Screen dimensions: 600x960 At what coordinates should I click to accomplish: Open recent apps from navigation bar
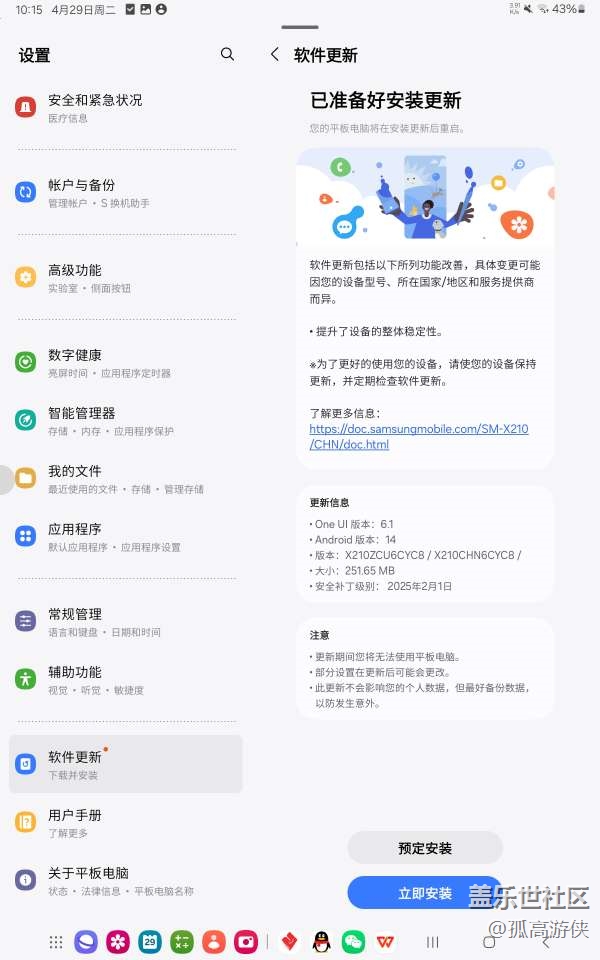click(x=433, y=942)
